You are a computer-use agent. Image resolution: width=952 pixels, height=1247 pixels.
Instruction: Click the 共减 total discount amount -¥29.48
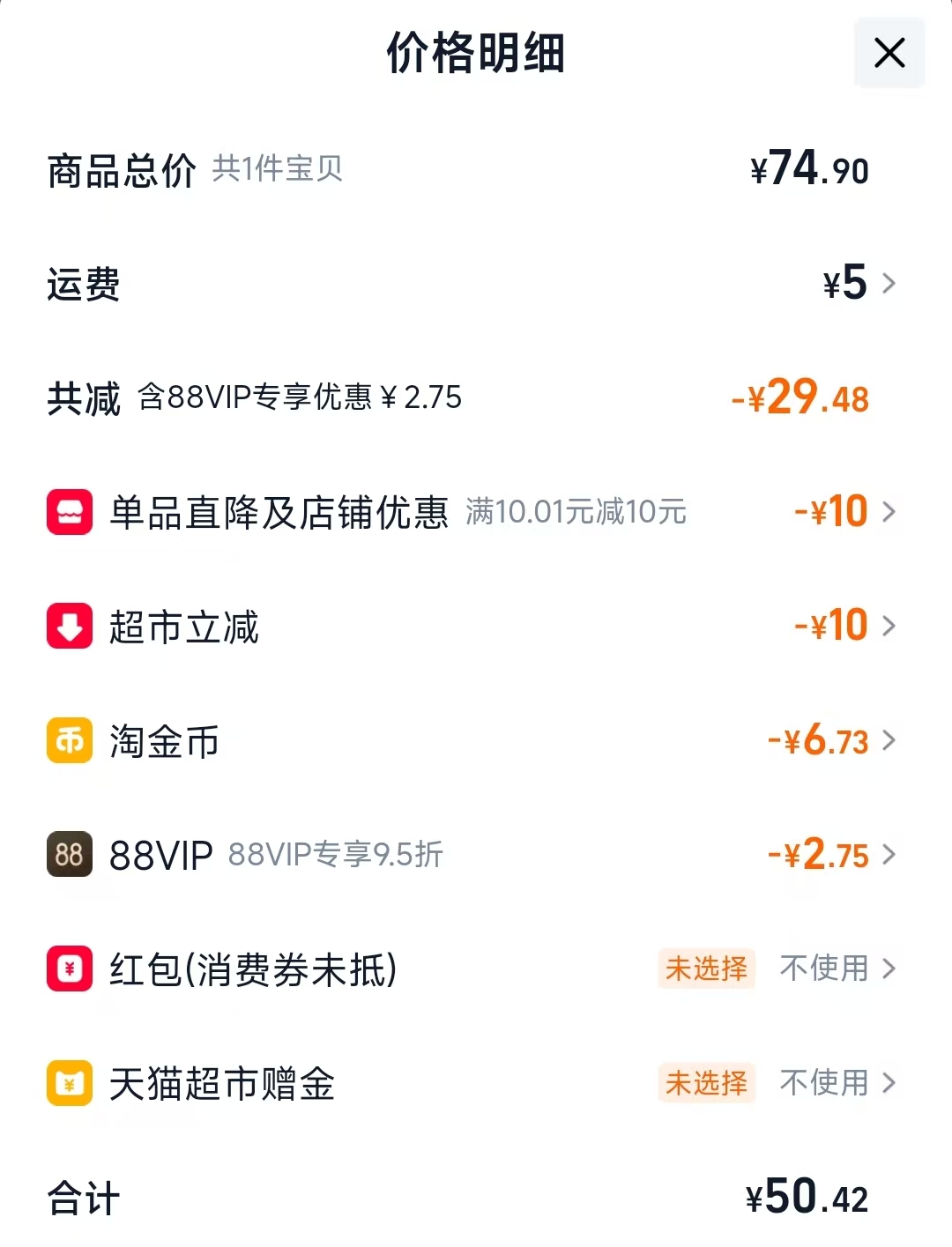[800, 398]
